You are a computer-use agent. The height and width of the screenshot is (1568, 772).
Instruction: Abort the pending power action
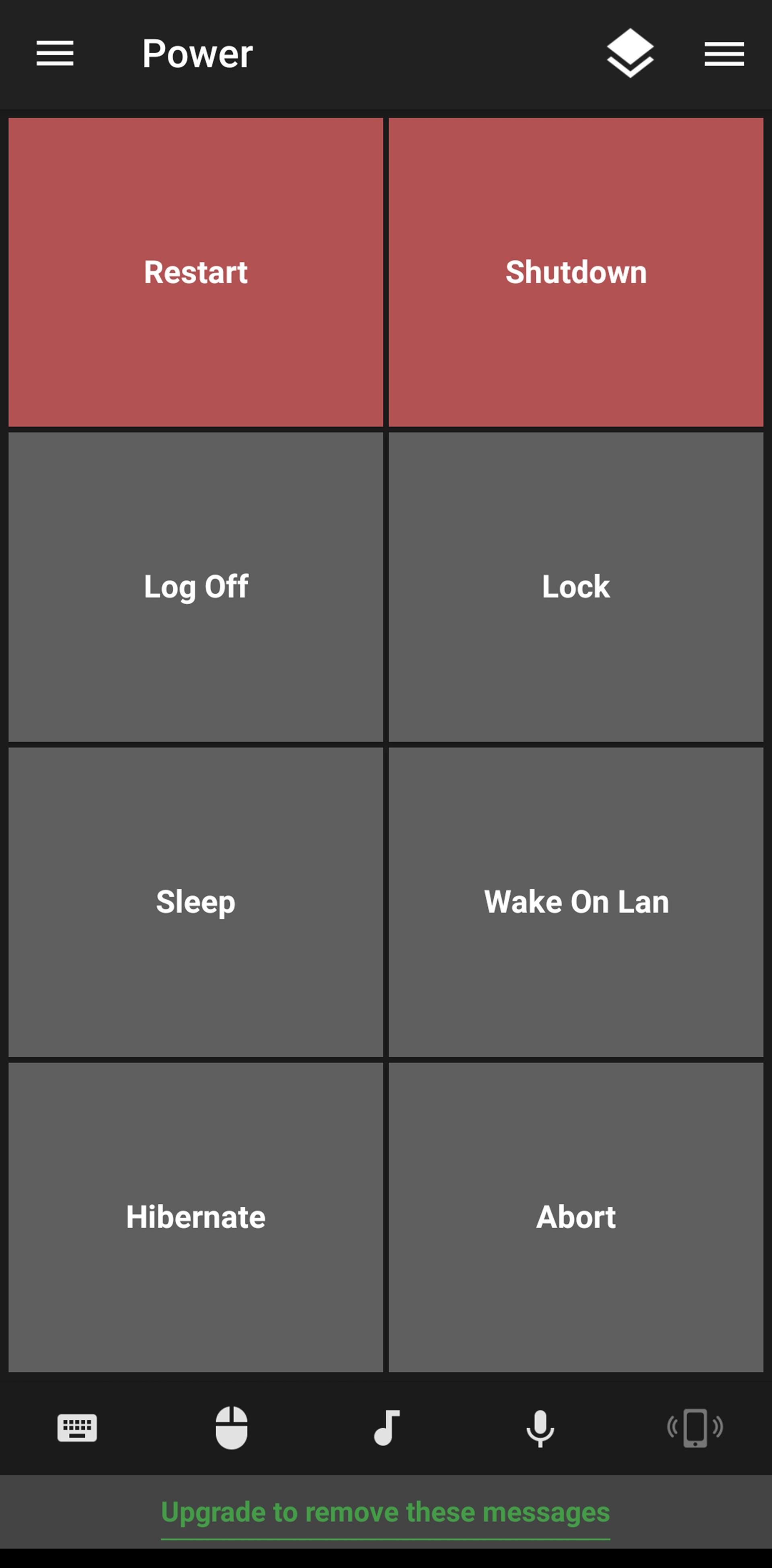pos(576,1217)
